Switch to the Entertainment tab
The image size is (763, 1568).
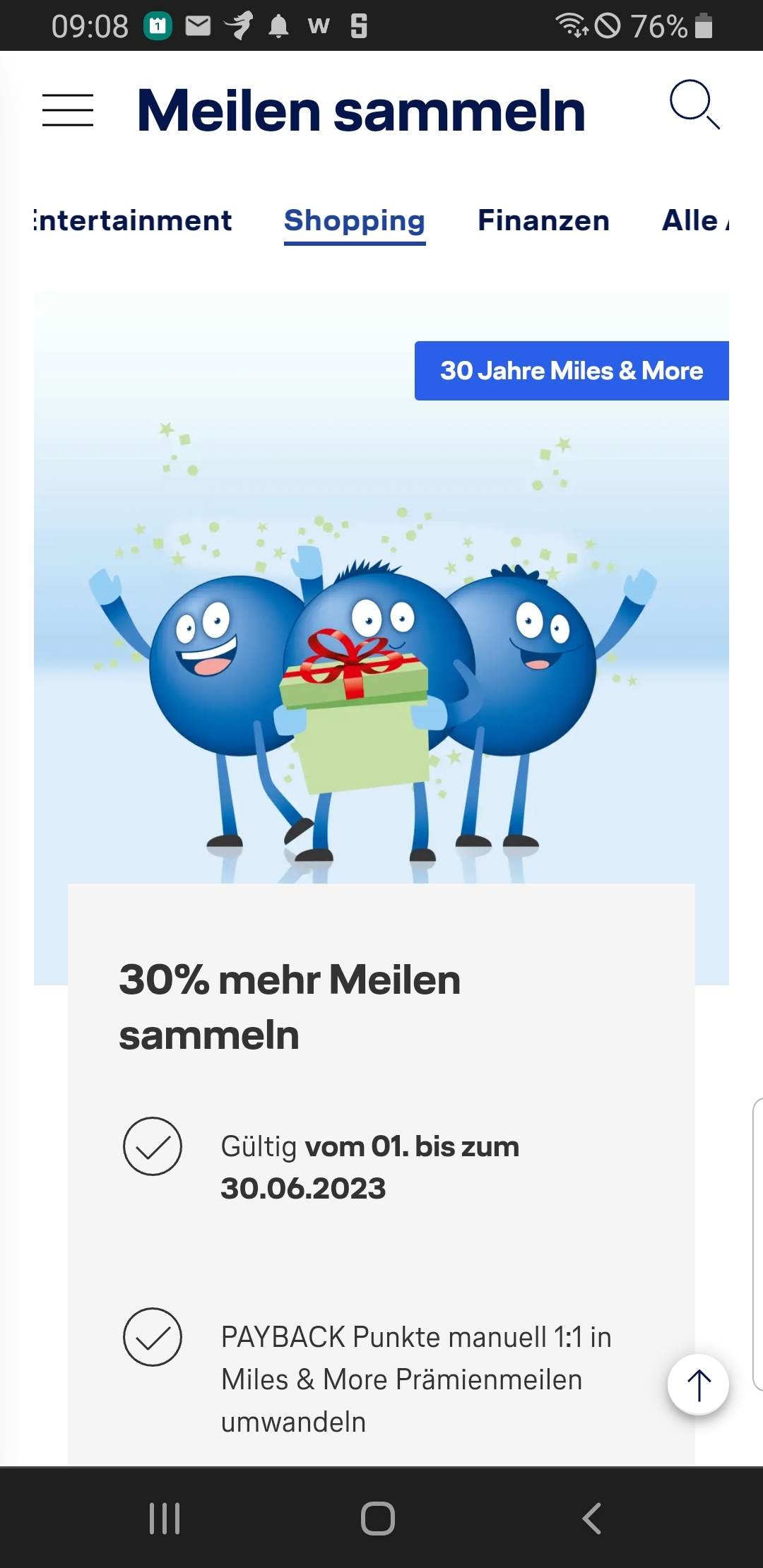(134, 220)
